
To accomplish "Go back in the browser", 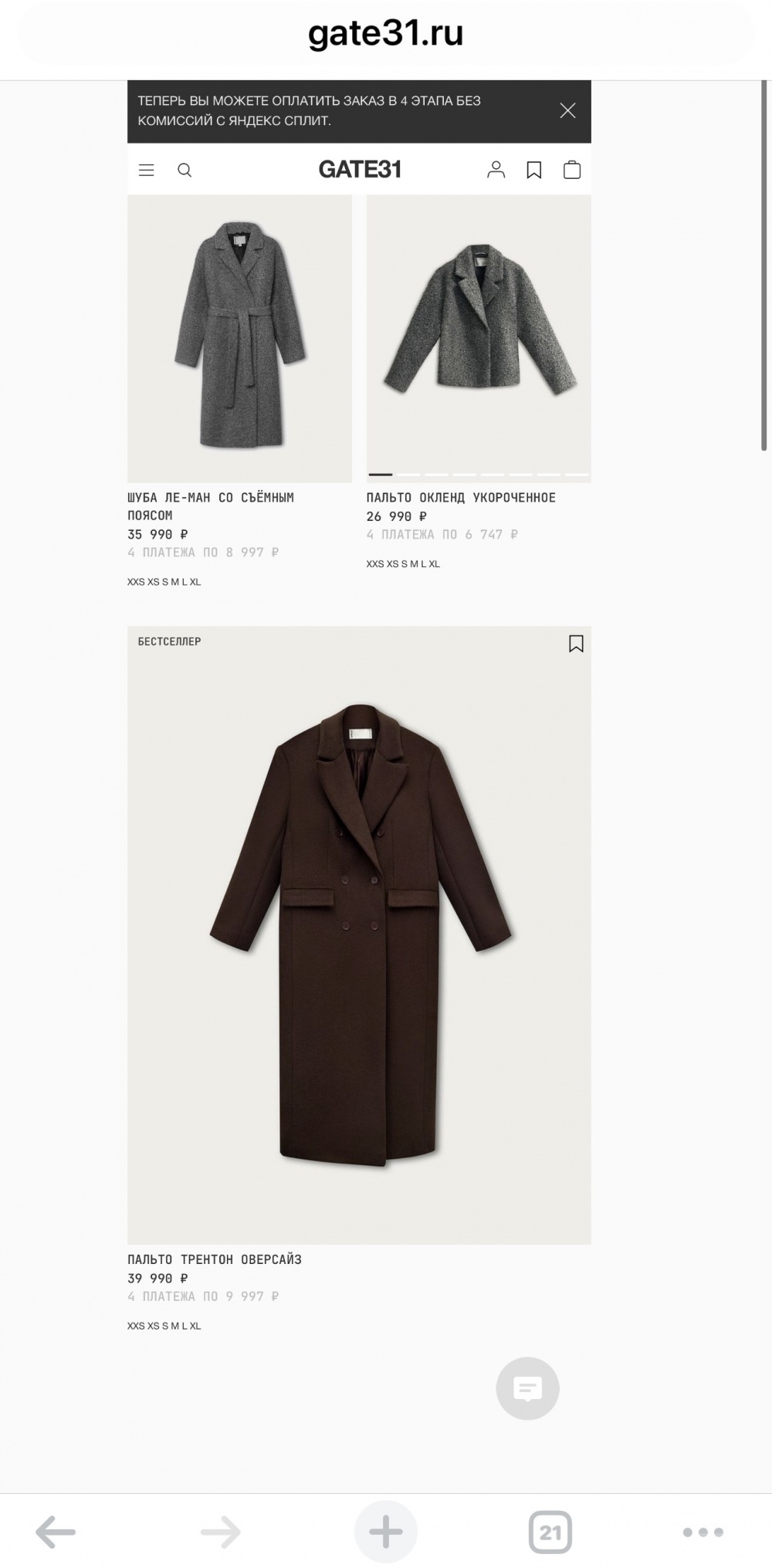I will tap(56, 1532).
